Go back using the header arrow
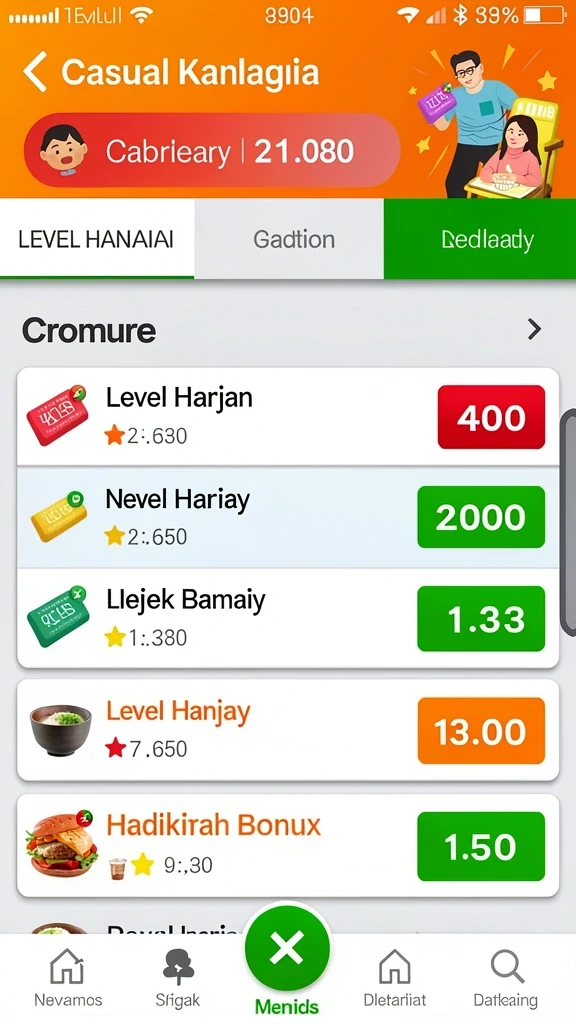This screenshot has width=576, height=1024. 35,72
